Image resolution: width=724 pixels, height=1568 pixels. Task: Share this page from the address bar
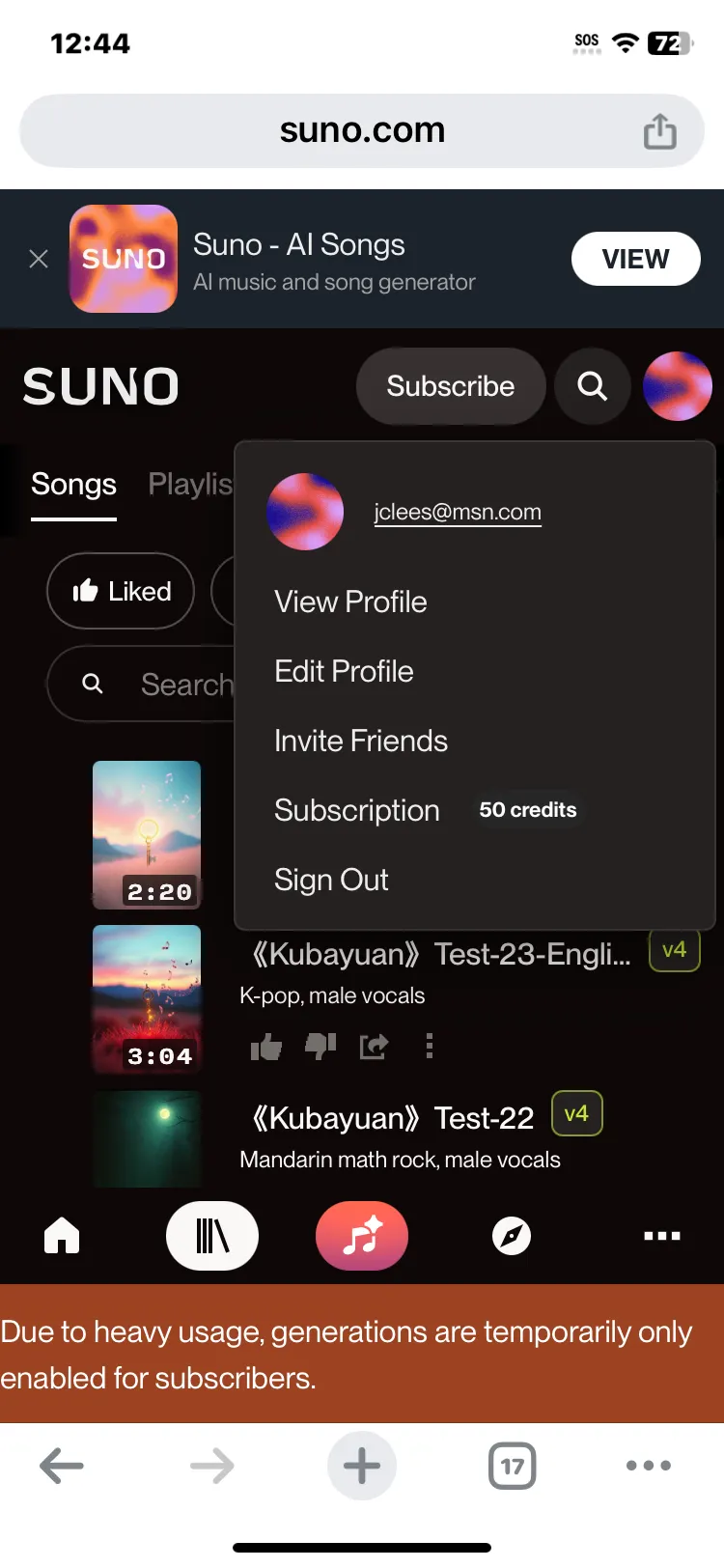(660, 131)
